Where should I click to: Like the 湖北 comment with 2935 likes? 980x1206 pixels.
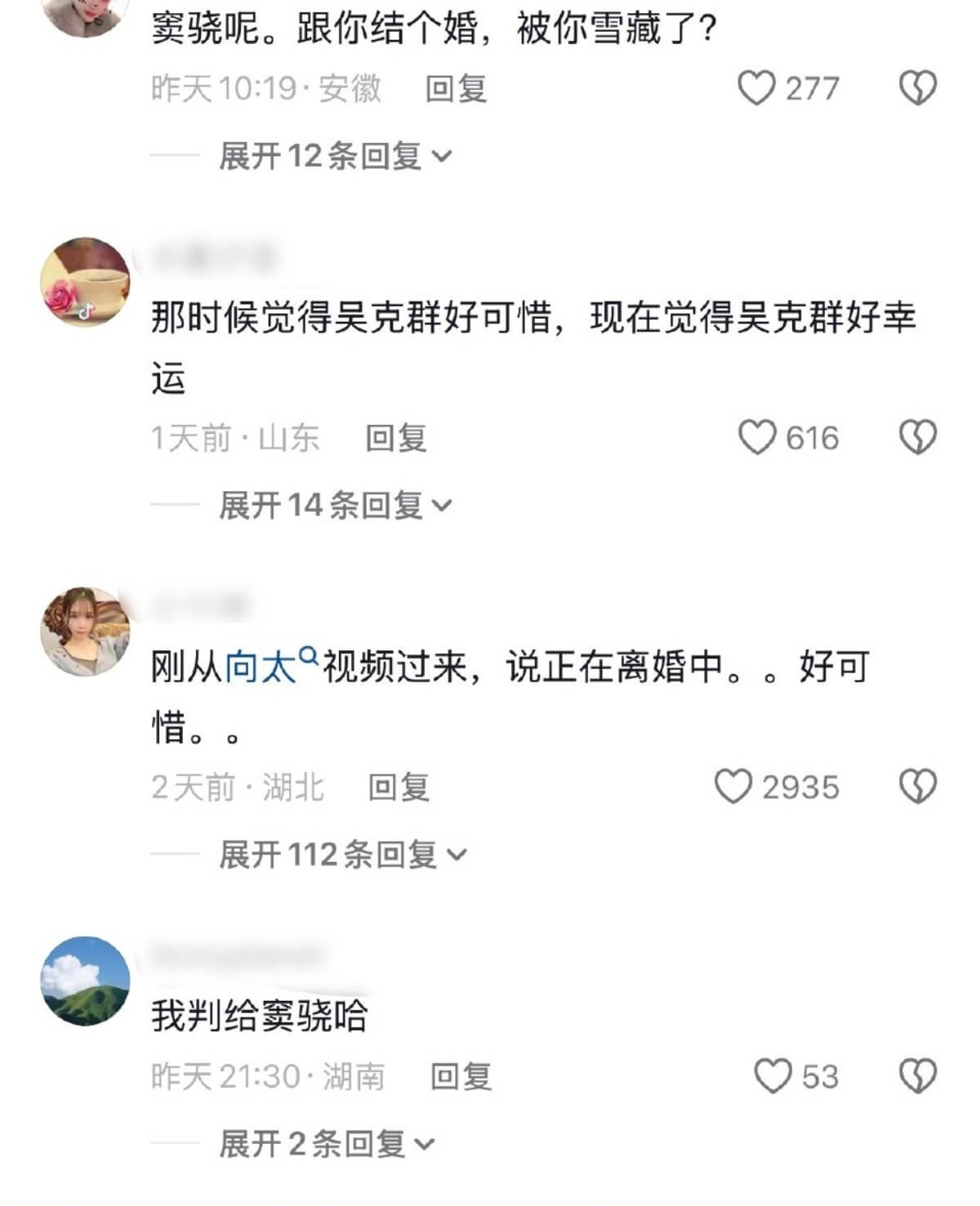(x=733, y=787)
